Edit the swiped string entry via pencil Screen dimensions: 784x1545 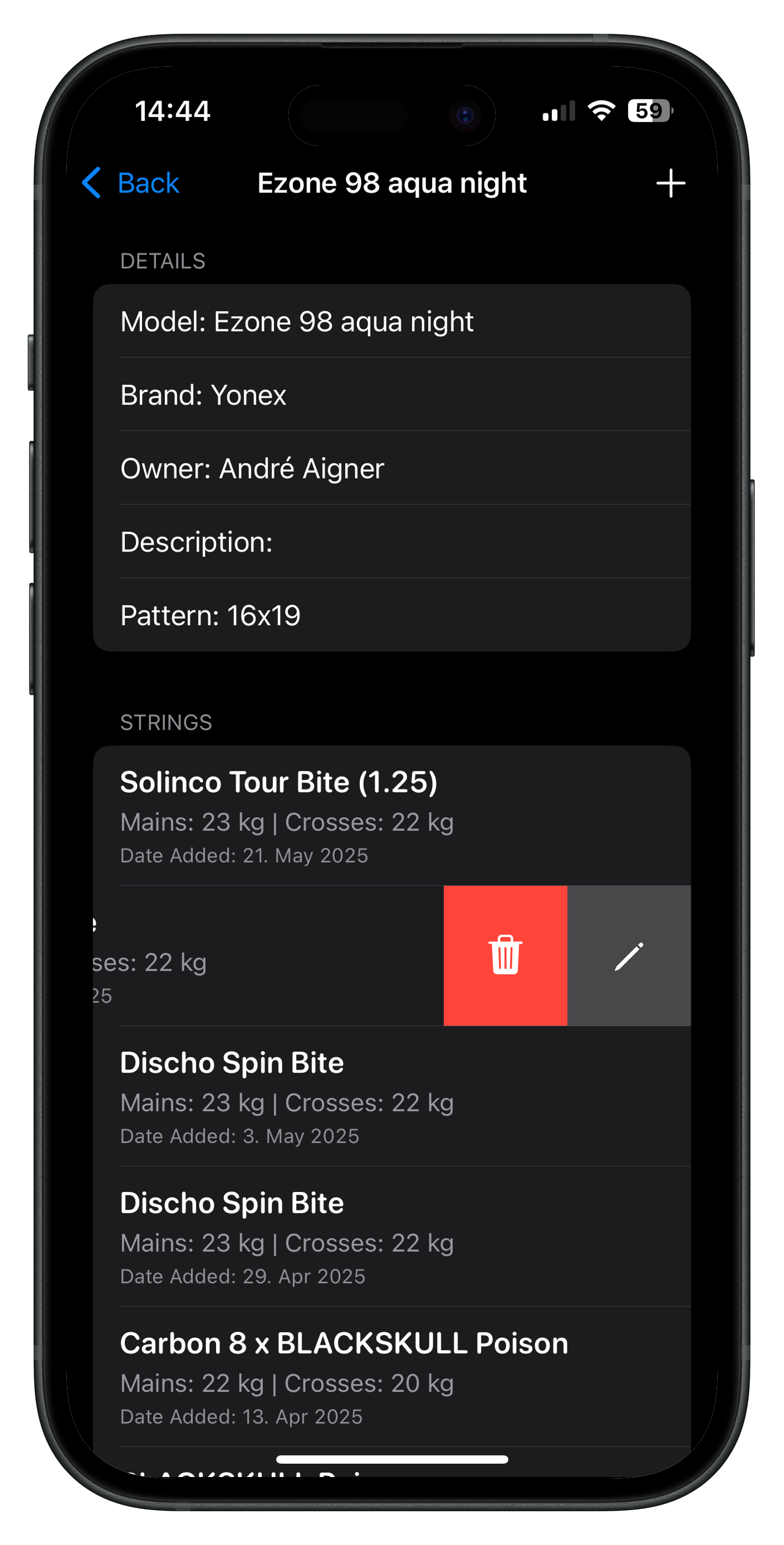[629, 955]
